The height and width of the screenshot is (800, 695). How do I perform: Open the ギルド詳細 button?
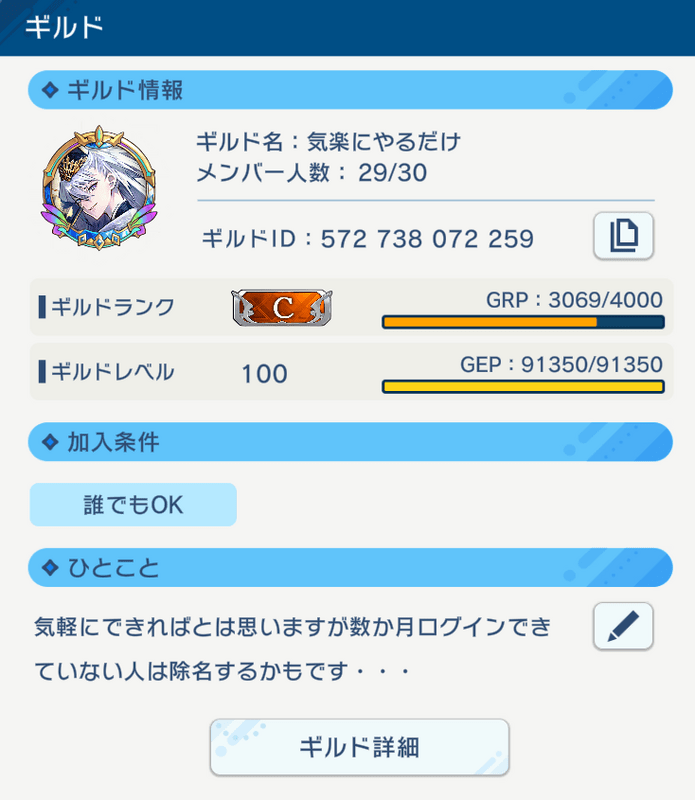[x=359, y=747]
